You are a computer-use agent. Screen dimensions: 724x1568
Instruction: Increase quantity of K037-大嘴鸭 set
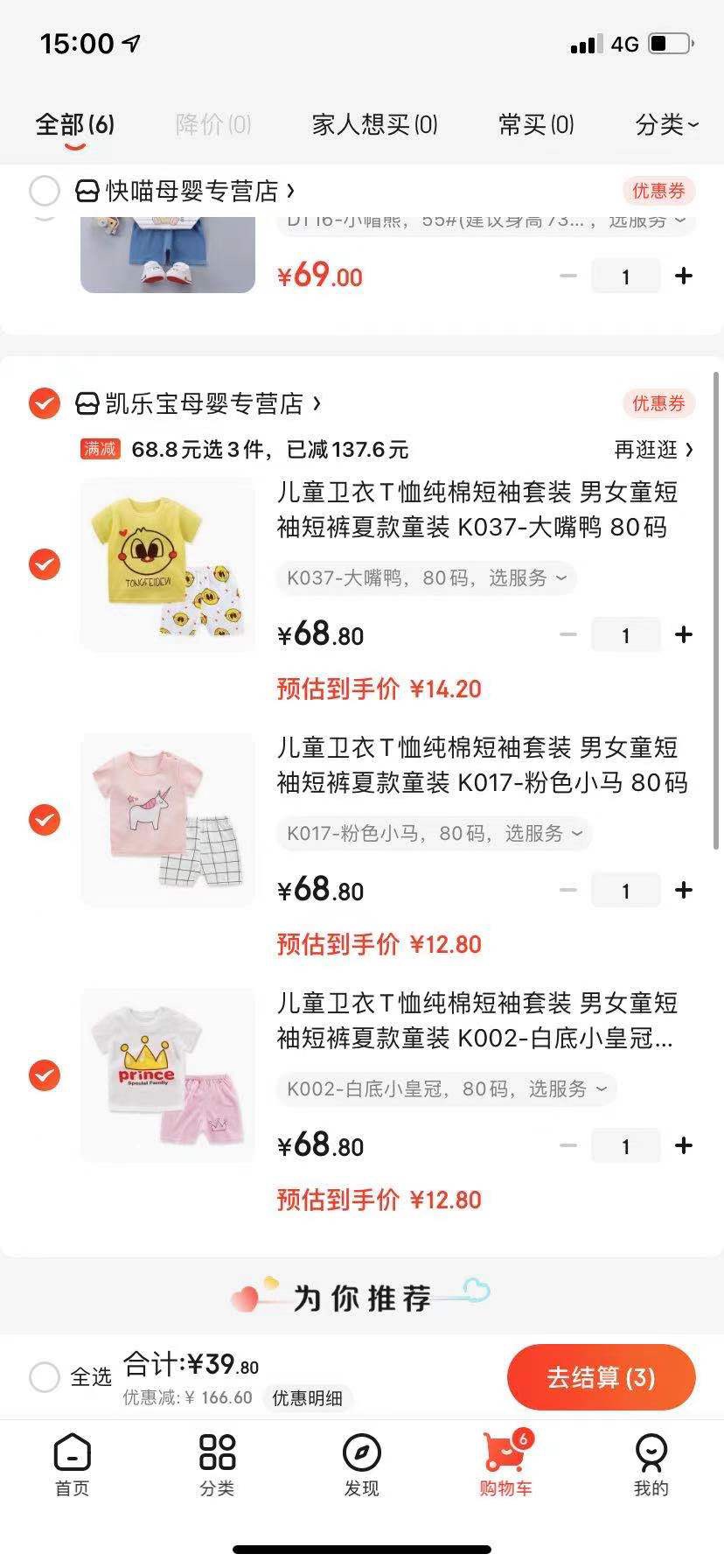click(684, 635)
